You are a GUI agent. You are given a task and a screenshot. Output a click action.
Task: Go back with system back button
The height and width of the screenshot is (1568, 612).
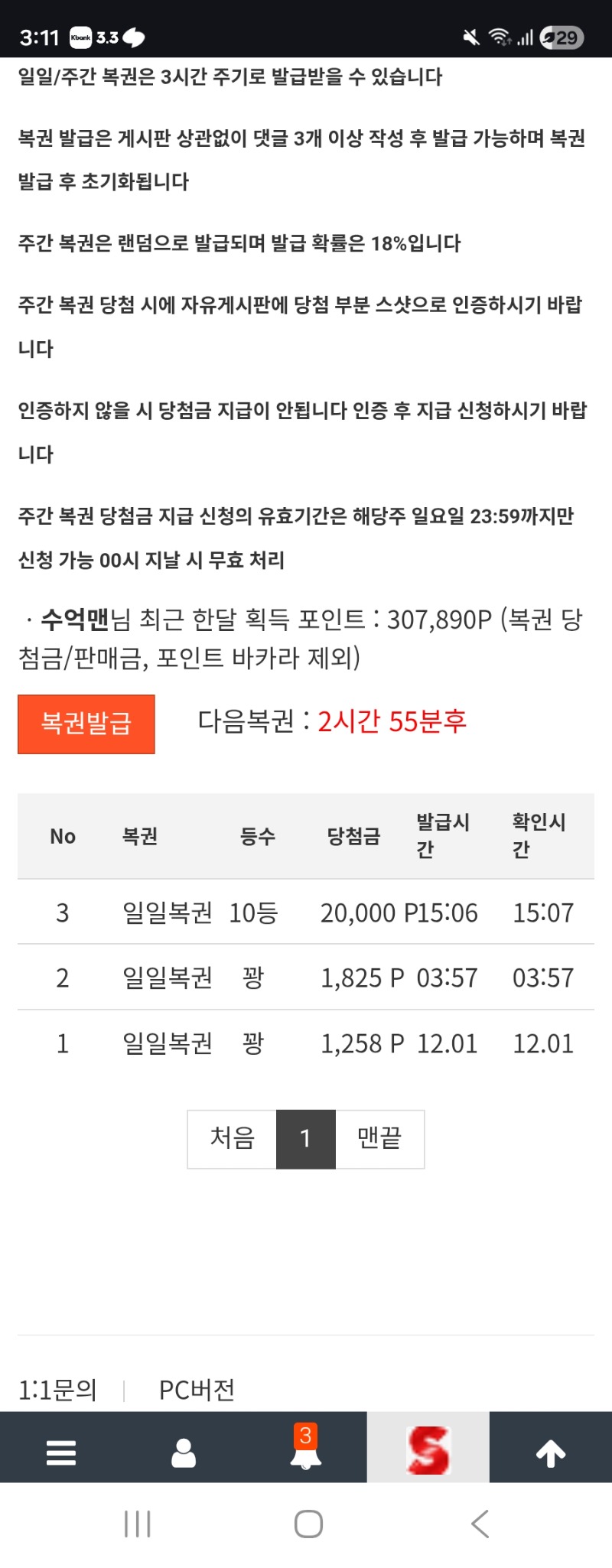tap(480, 1524)
